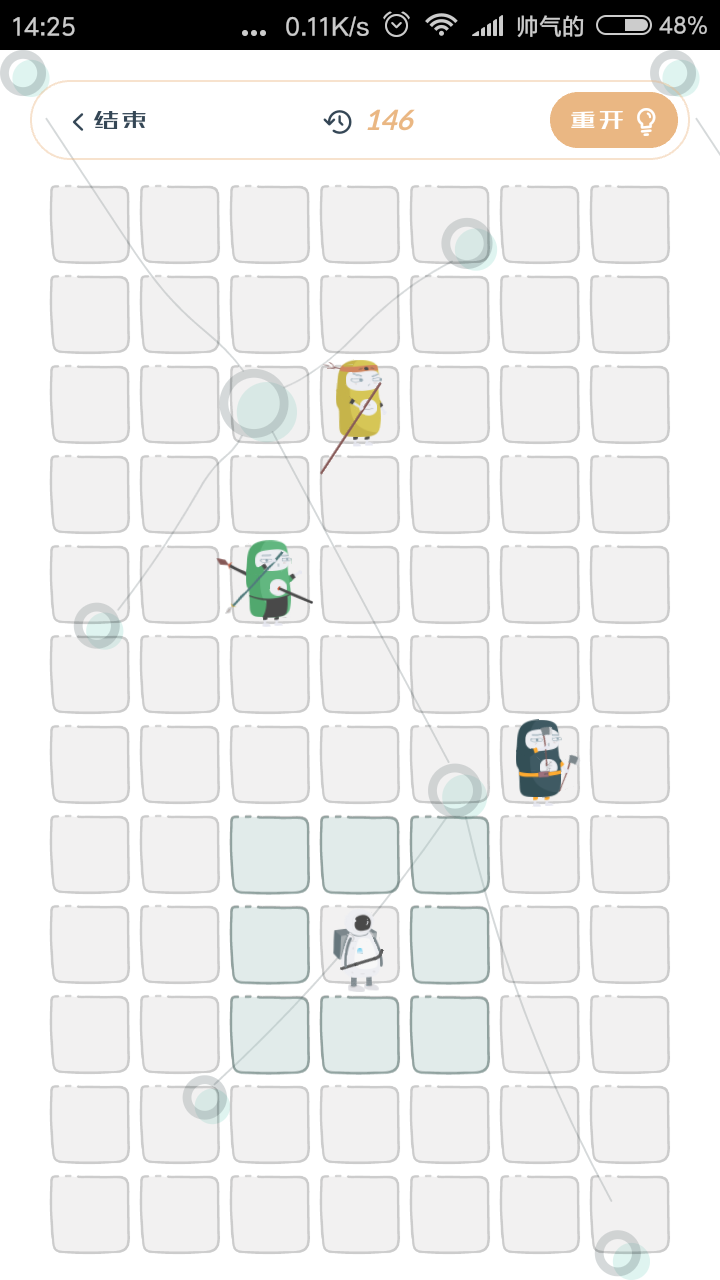
Task: Select the green hooded character with brush
Action: [270, 580]
